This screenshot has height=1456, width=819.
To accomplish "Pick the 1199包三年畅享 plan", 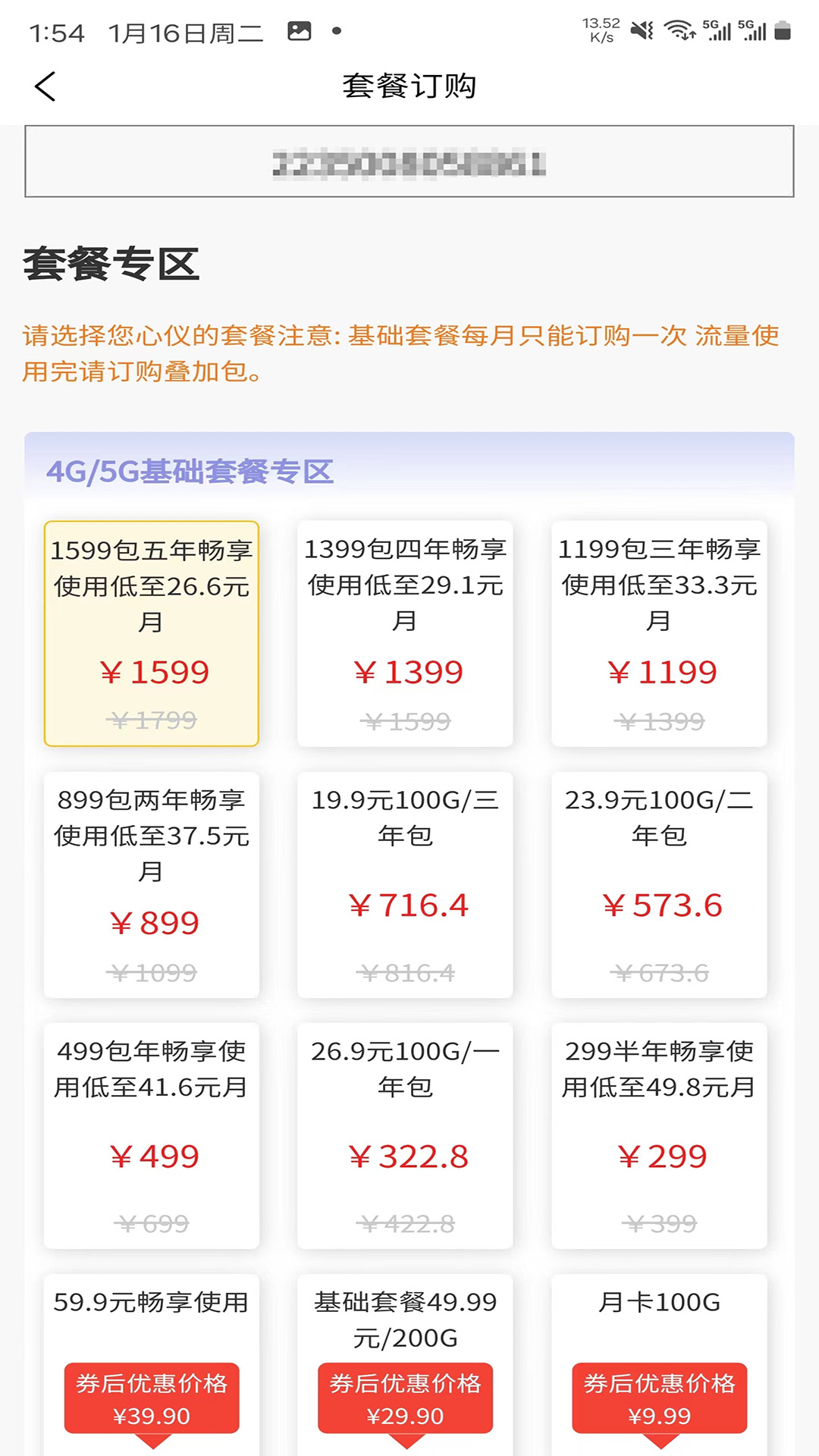I will click(659, 634).
